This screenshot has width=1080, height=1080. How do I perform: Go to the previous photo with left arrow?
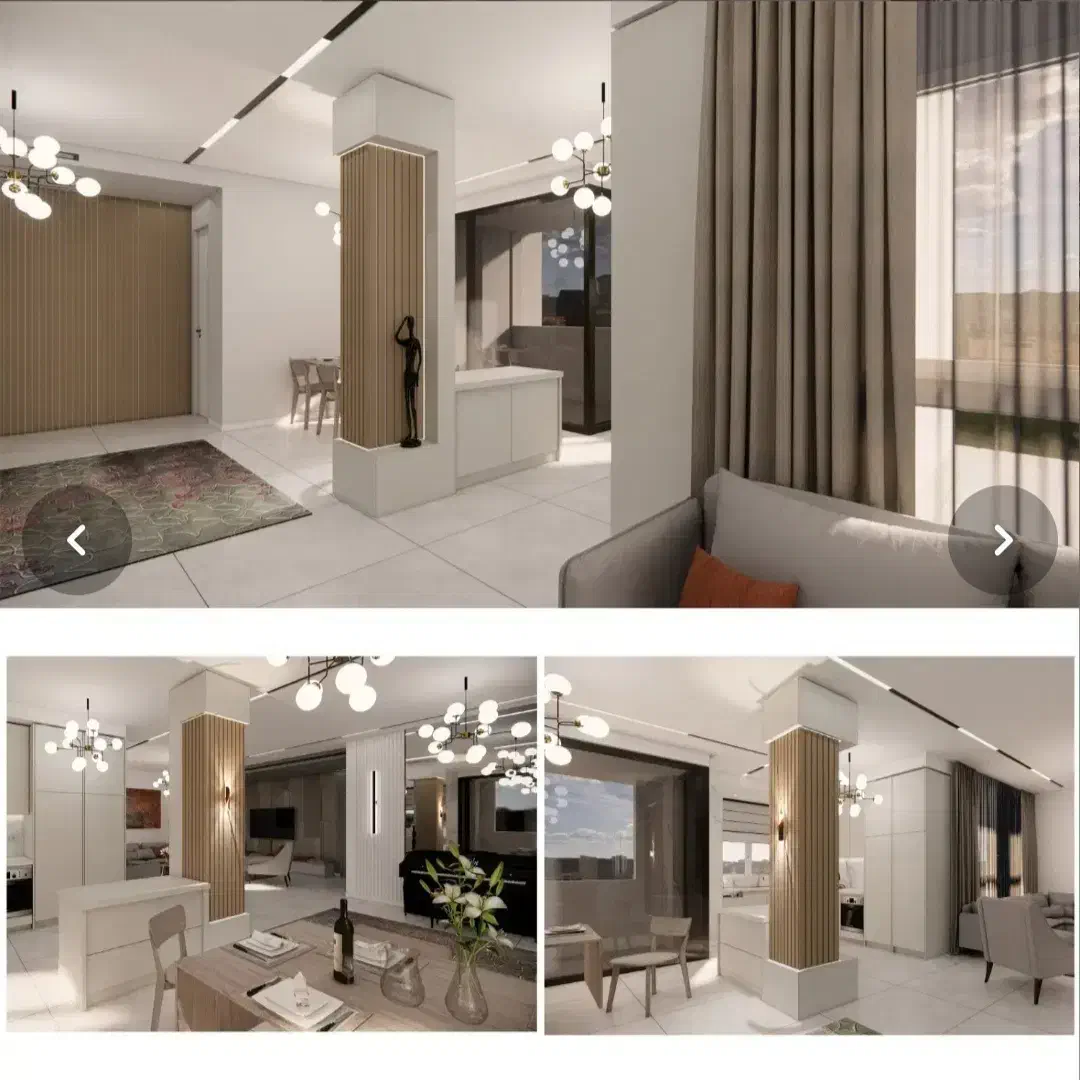click(77, 541)
